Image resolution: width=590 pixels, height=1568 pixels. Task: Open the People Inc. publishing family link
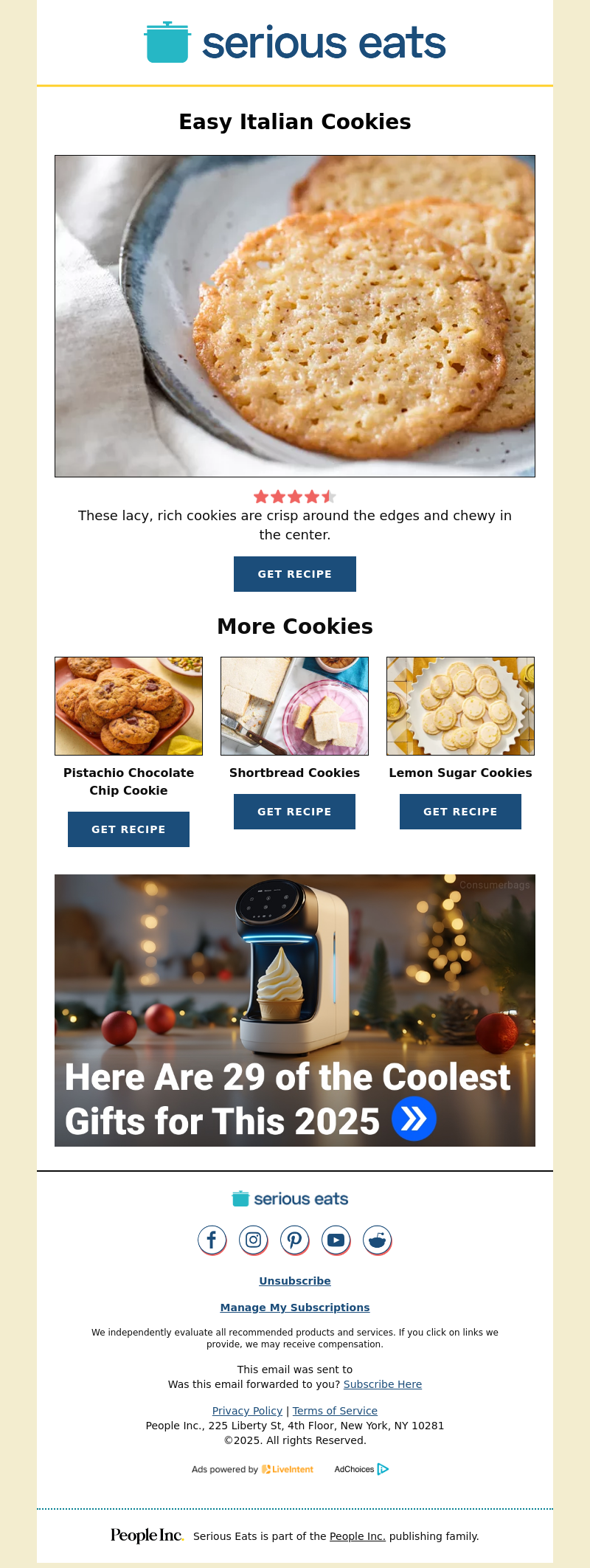click(358, 1536)
